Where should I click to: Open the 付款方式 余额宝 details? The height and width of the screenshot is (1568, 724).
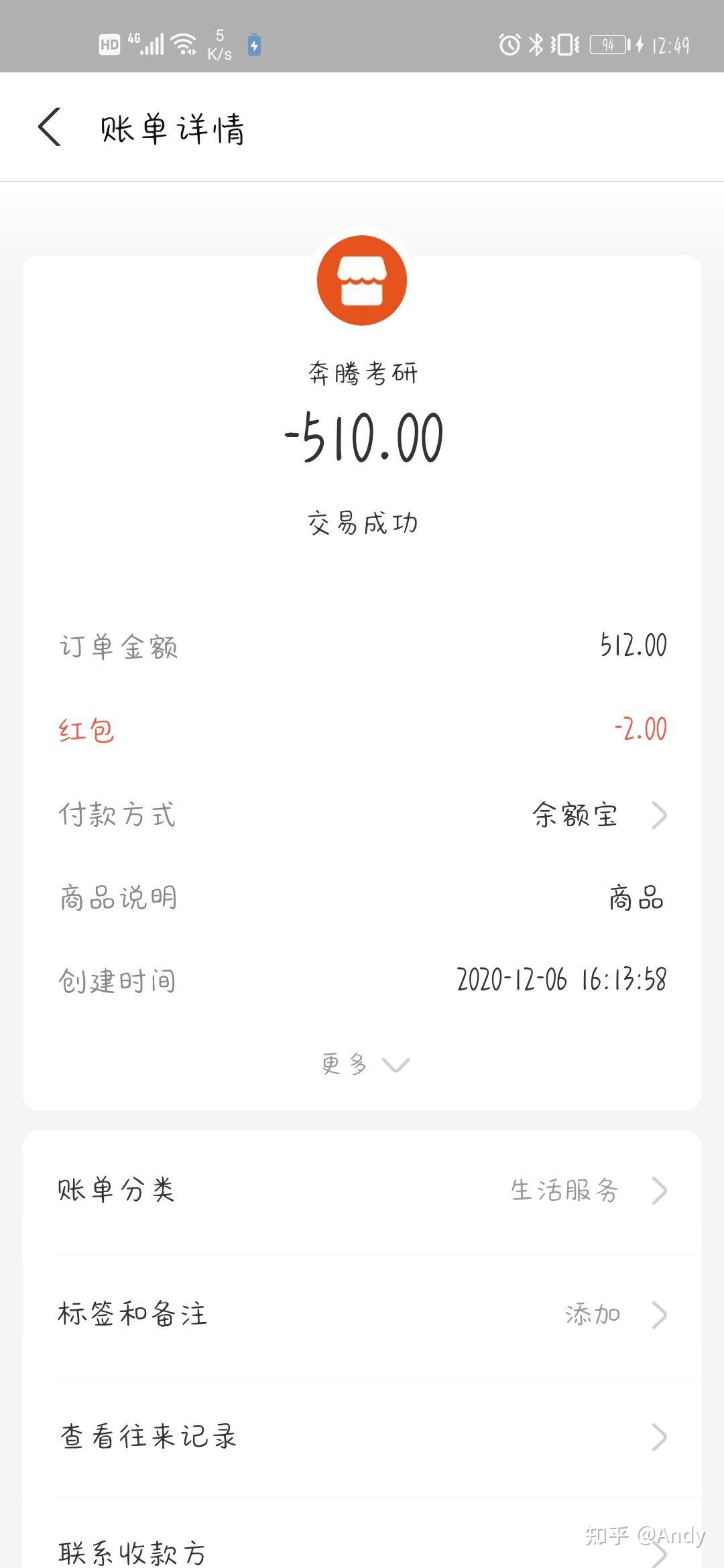[x=597, y=815]
